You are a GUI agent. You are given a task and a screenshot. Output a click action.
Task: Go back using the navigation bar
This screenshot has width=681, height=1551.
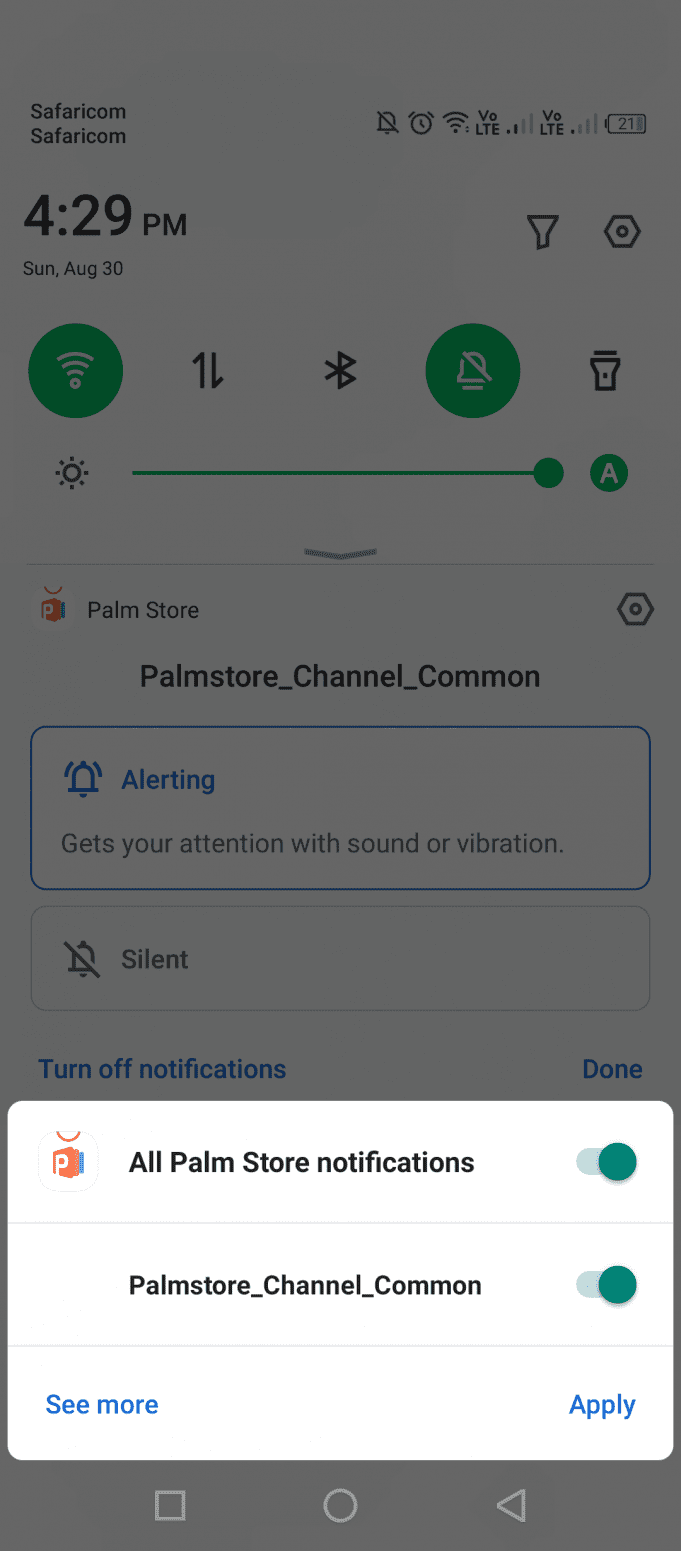pyautogui.click(x=511, y=1505)
